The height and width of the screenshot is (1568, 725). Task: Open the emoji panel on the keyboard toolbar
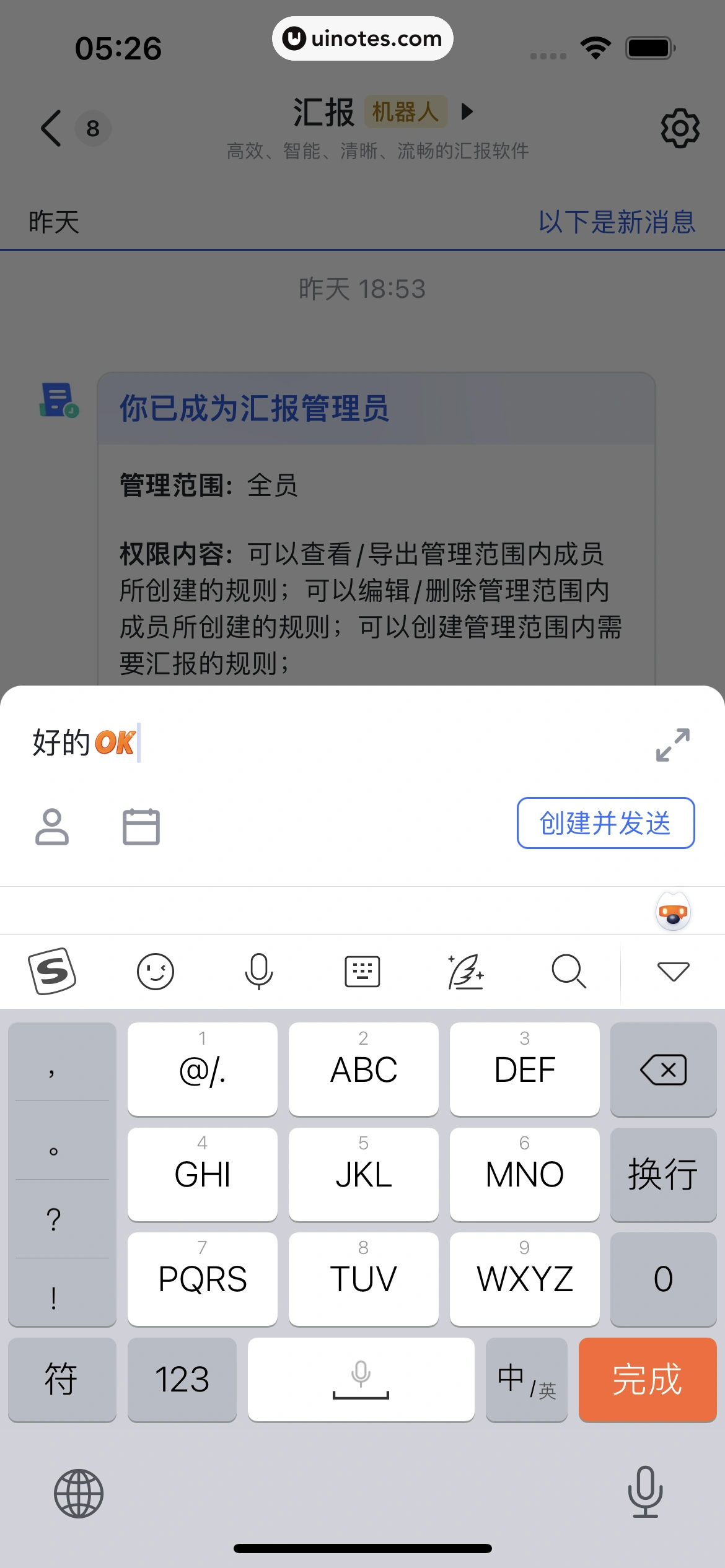coord(156,971)
